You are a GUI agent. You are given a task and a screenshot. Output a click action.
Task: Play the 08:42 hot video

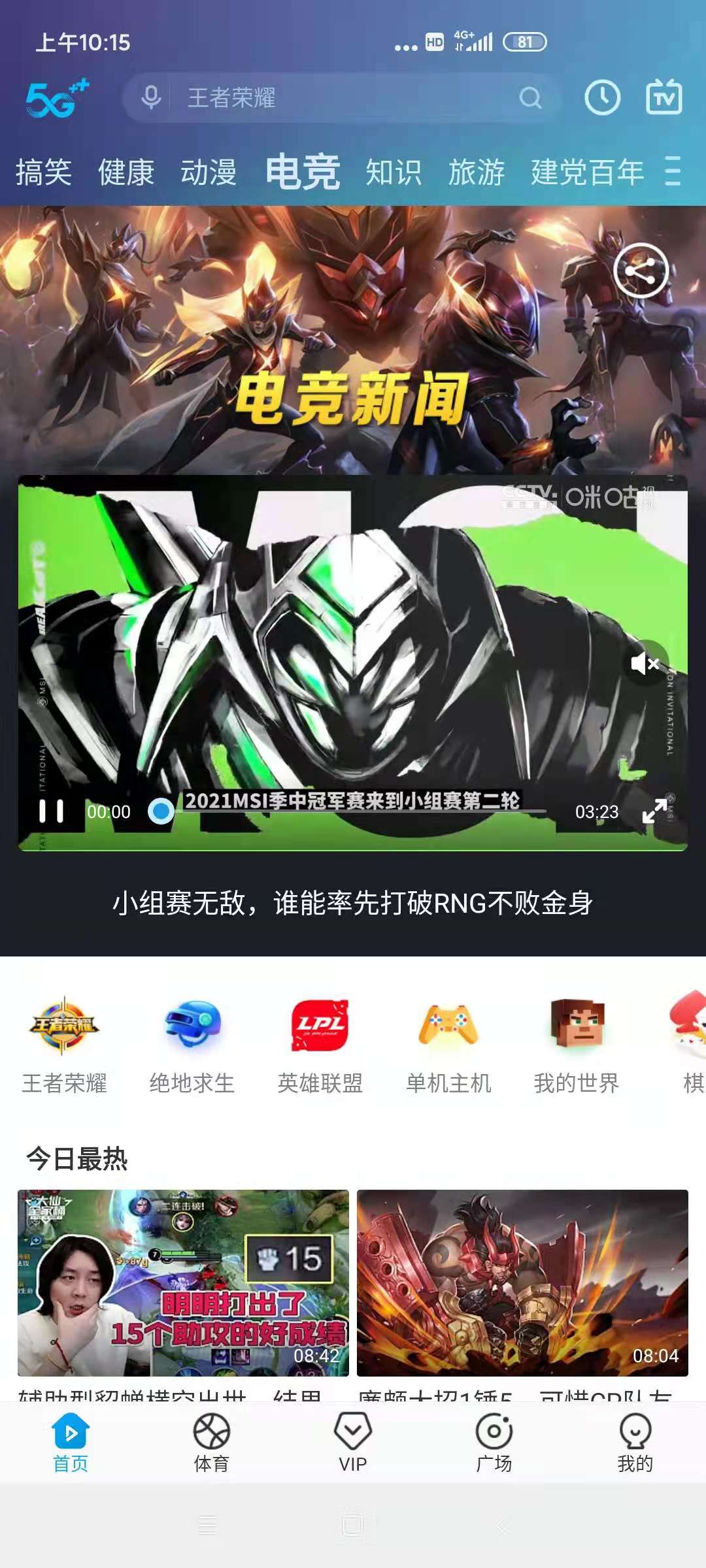point(183,1282)
